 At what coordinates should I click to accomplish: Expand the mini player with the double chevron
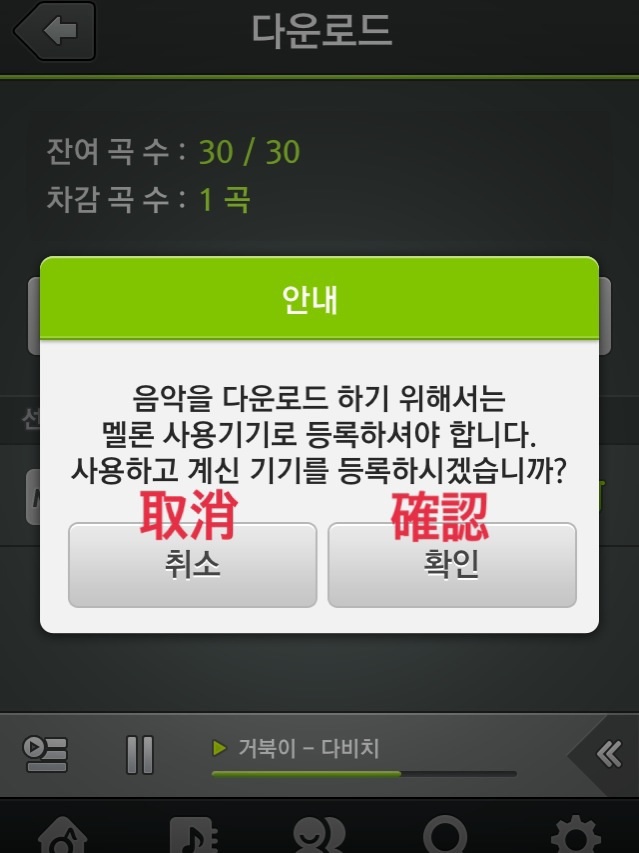point(608,754)
